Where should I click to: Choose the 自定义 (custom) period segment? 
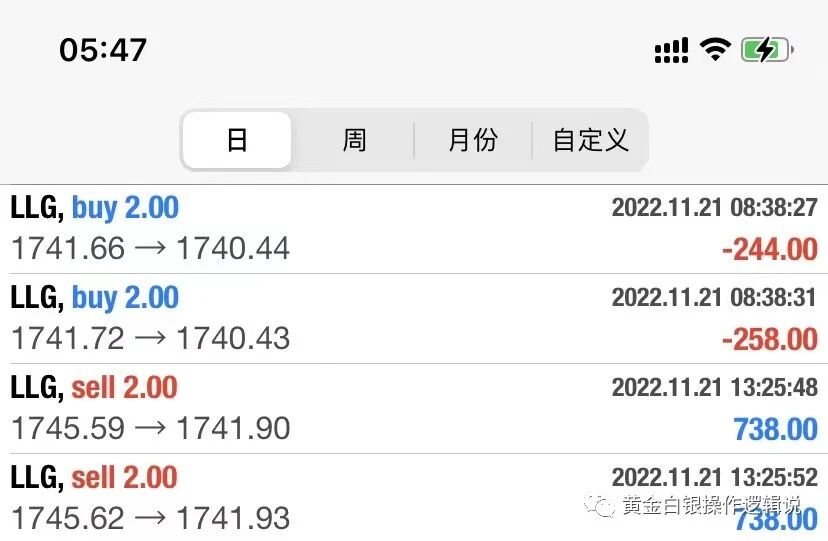coord(590,140)
